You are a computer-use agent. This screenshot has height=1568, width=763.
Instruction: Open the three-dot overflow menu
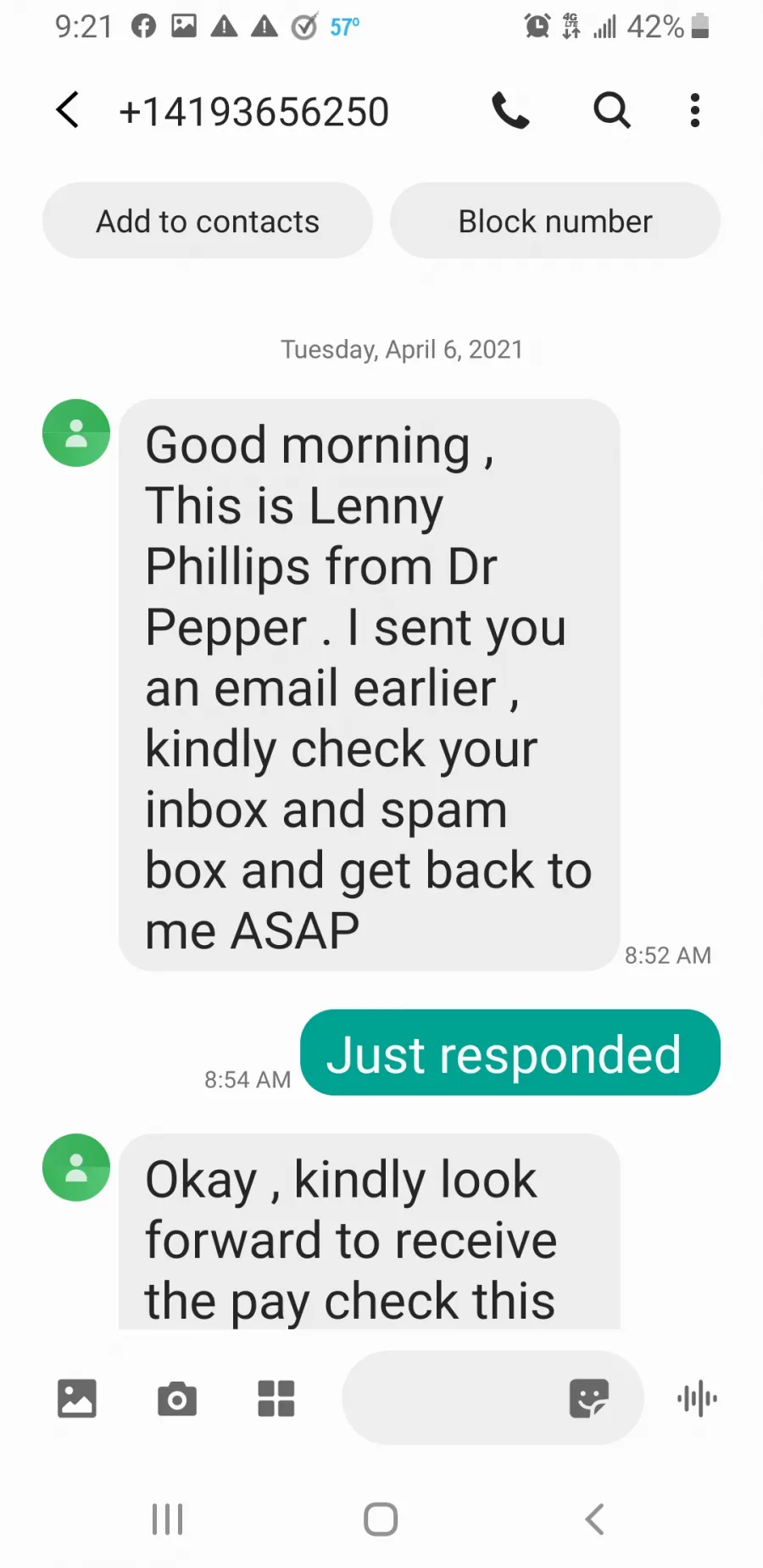tap(695, 110)
